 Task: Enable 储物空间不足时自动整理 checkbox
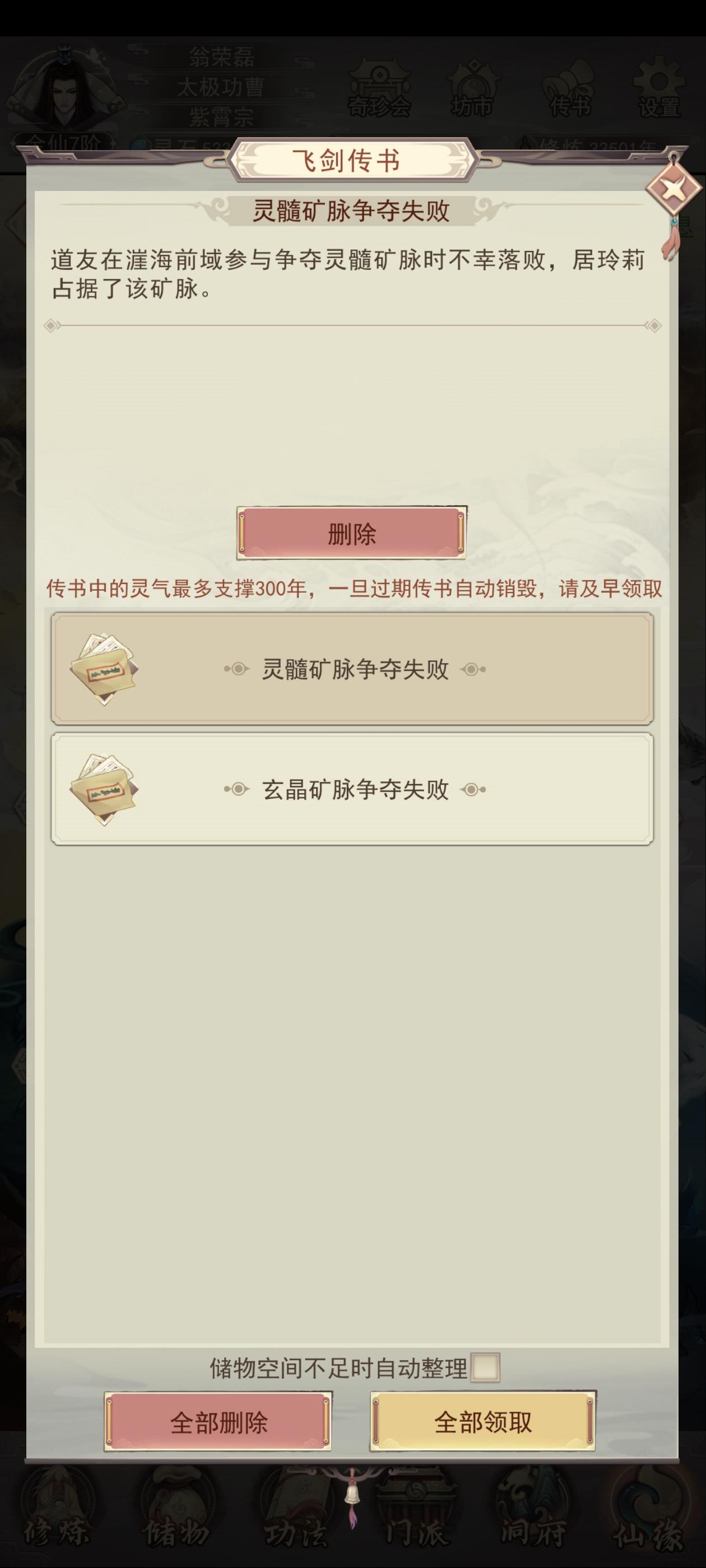pos(487,1369)
